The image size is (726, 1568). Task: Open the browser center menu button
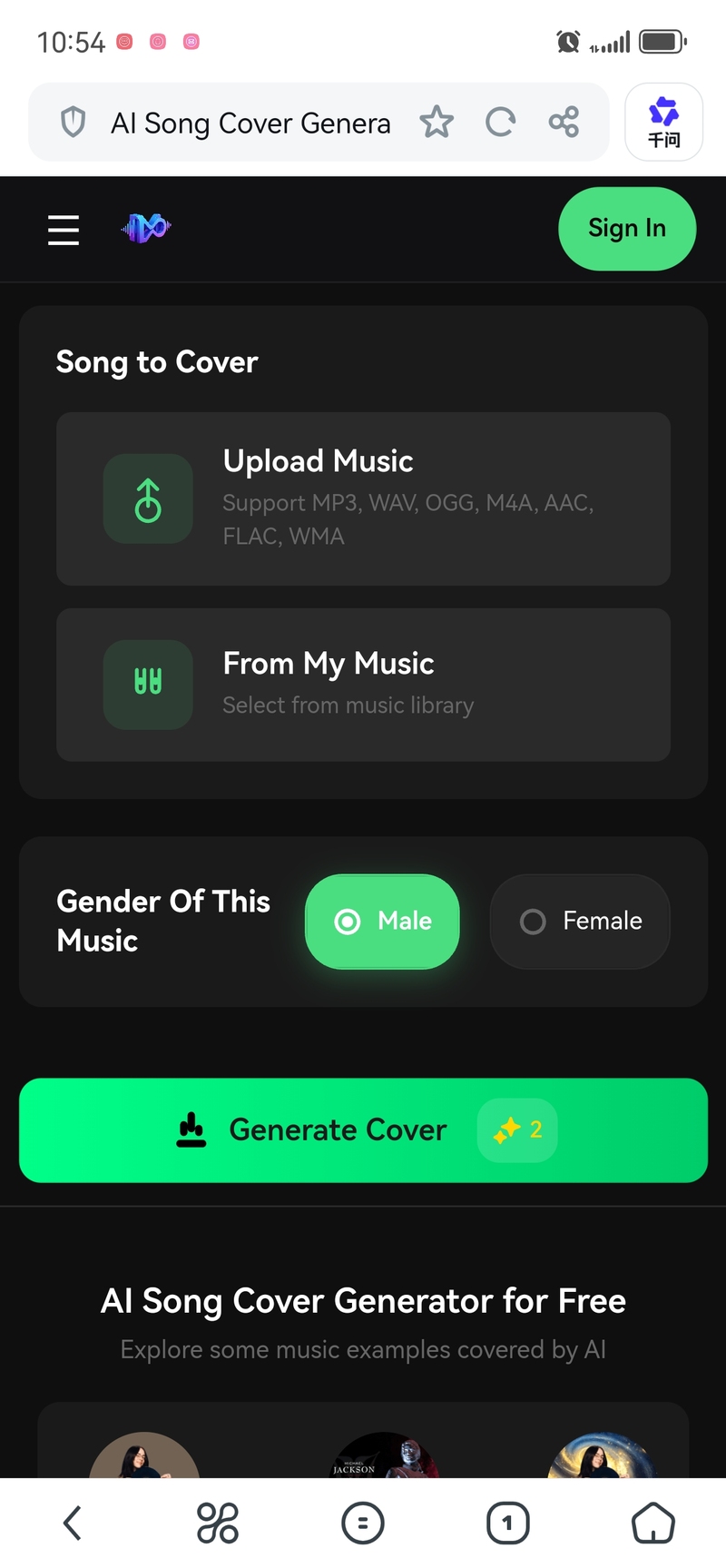(x=363, y=1523)
